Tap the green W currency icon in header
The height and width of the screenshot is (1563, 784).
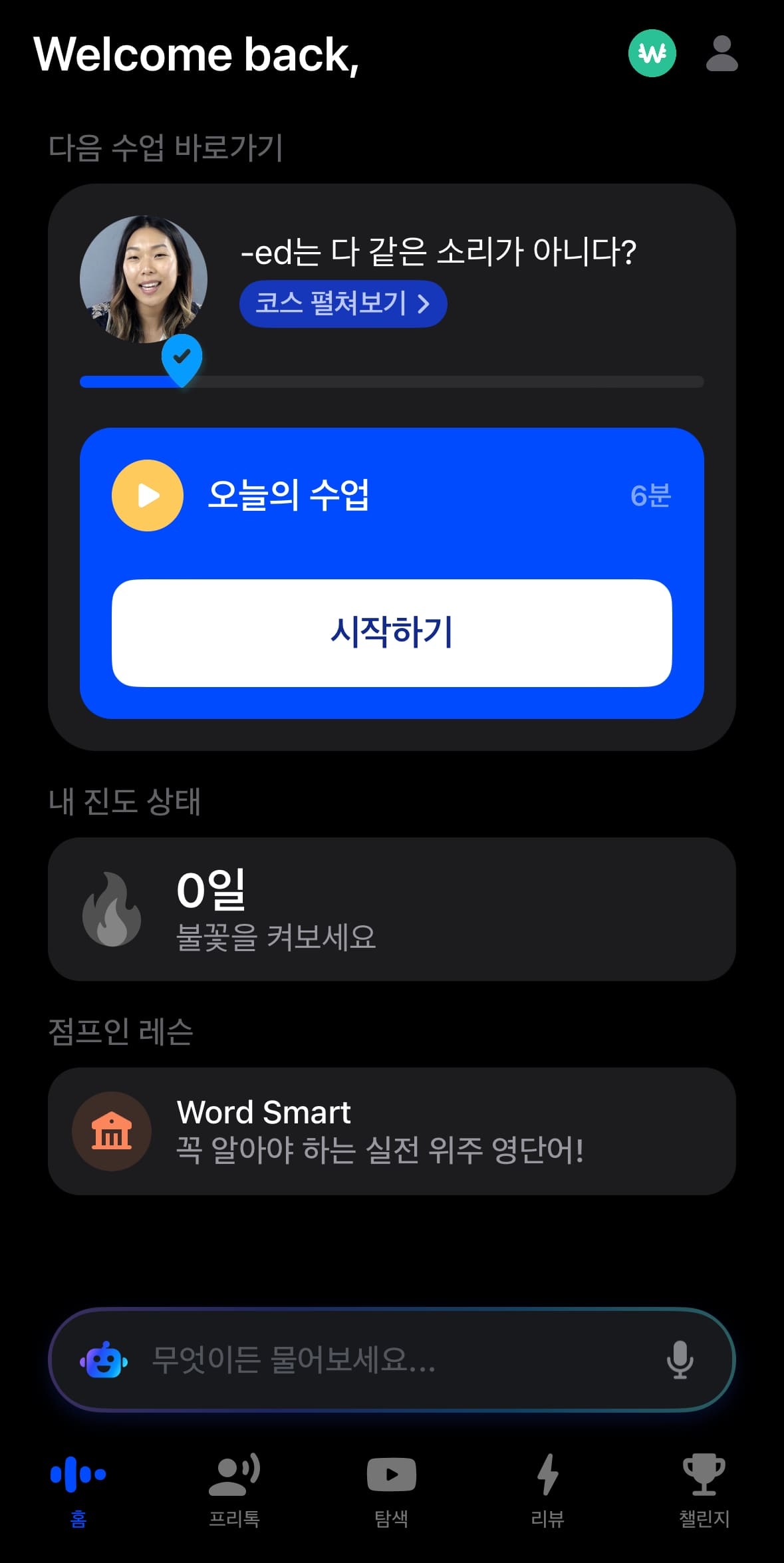652,53
